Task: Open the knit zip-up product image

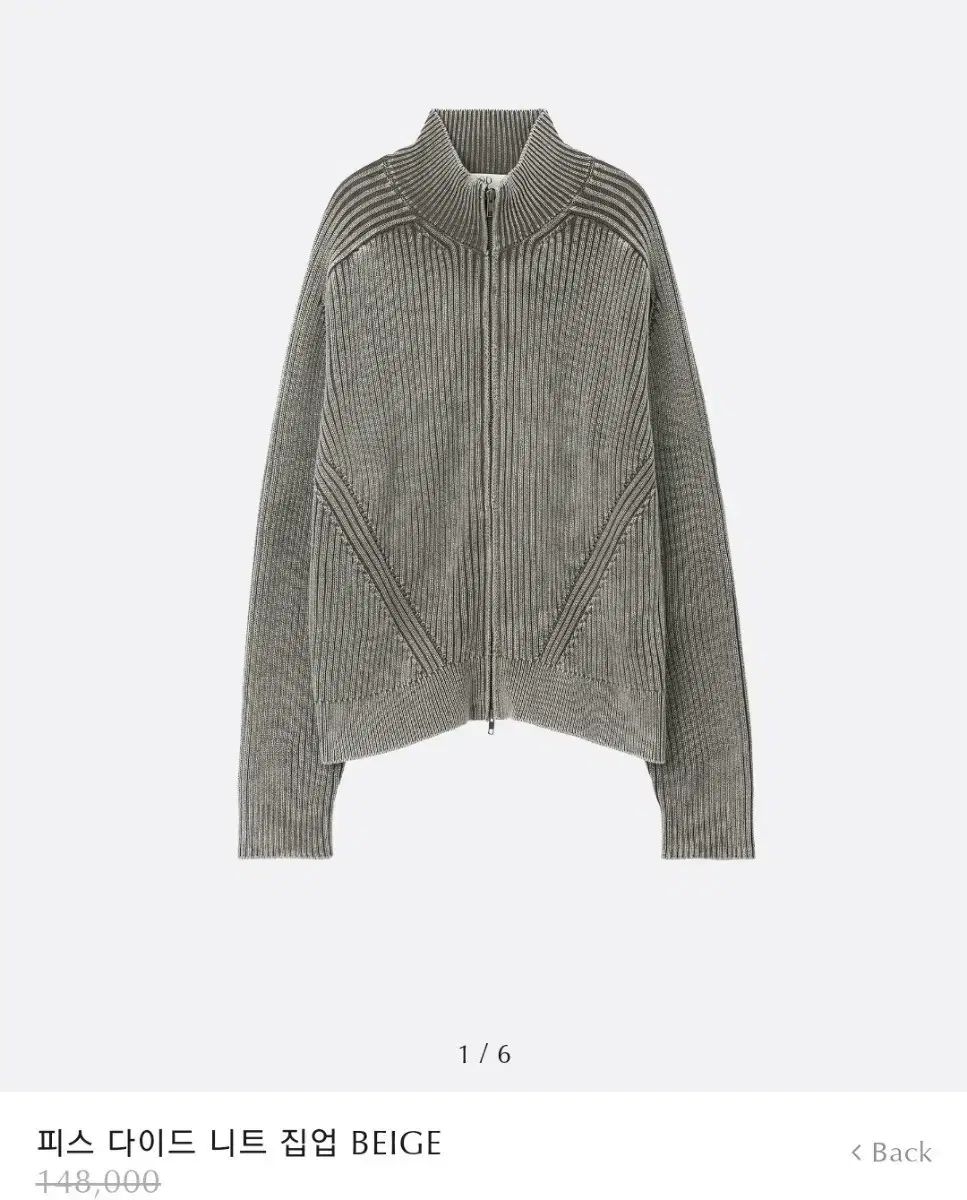Action: pos(483,490)
